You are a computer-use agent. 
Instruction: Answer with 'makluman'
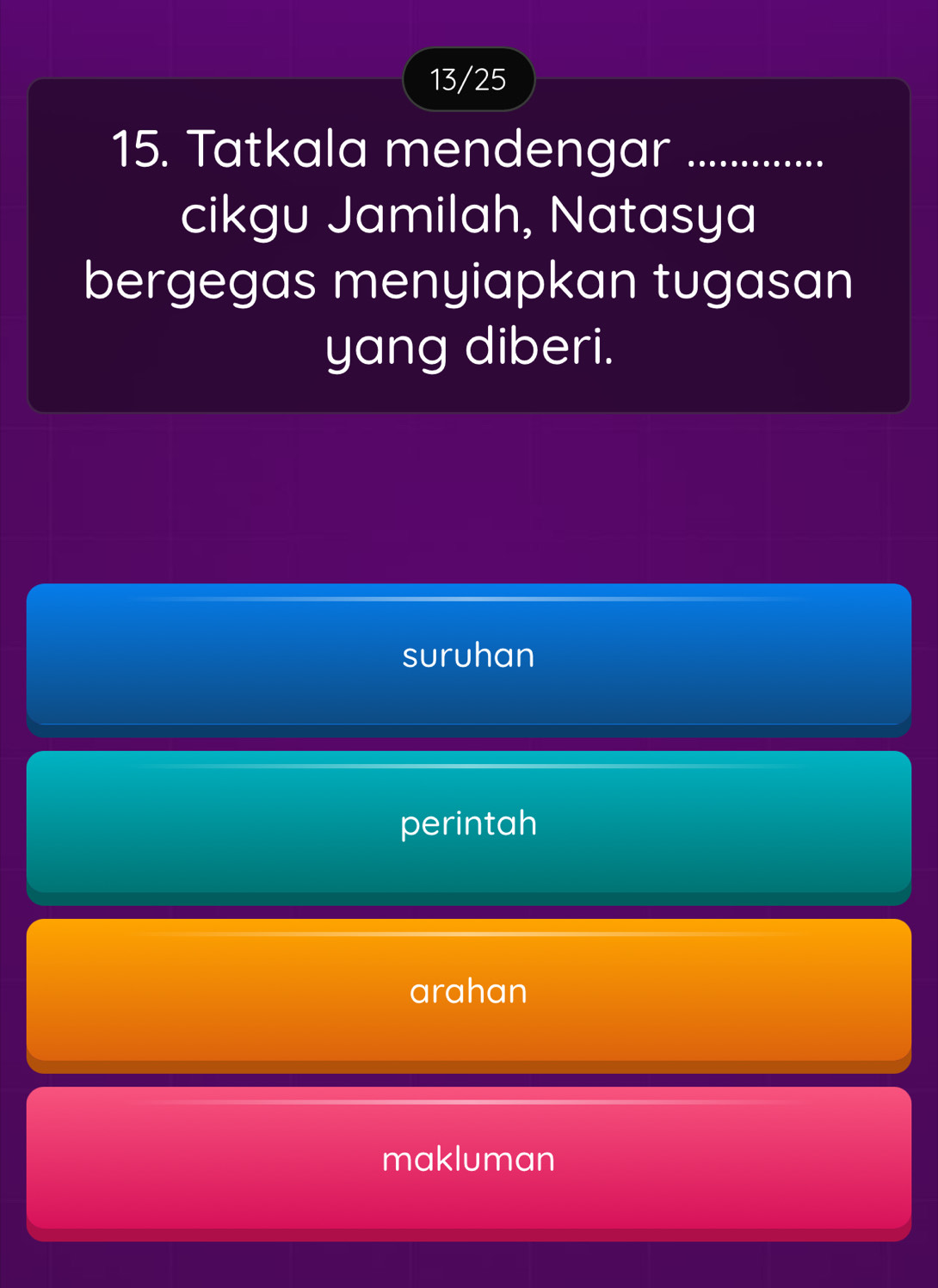(x=468, y=1160)
